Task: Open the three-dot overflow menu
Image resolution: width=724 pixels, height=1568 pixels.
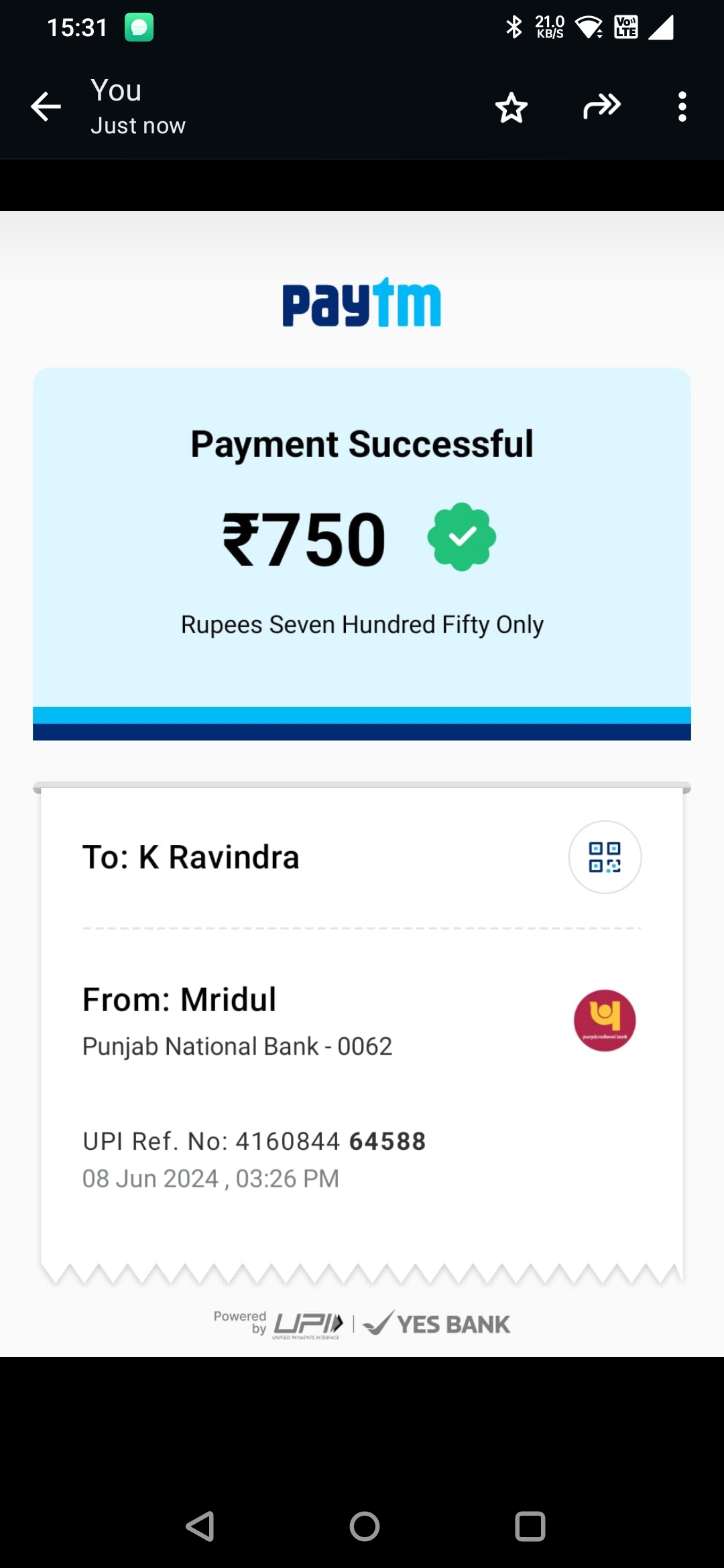Action: (x=682, y=107)
